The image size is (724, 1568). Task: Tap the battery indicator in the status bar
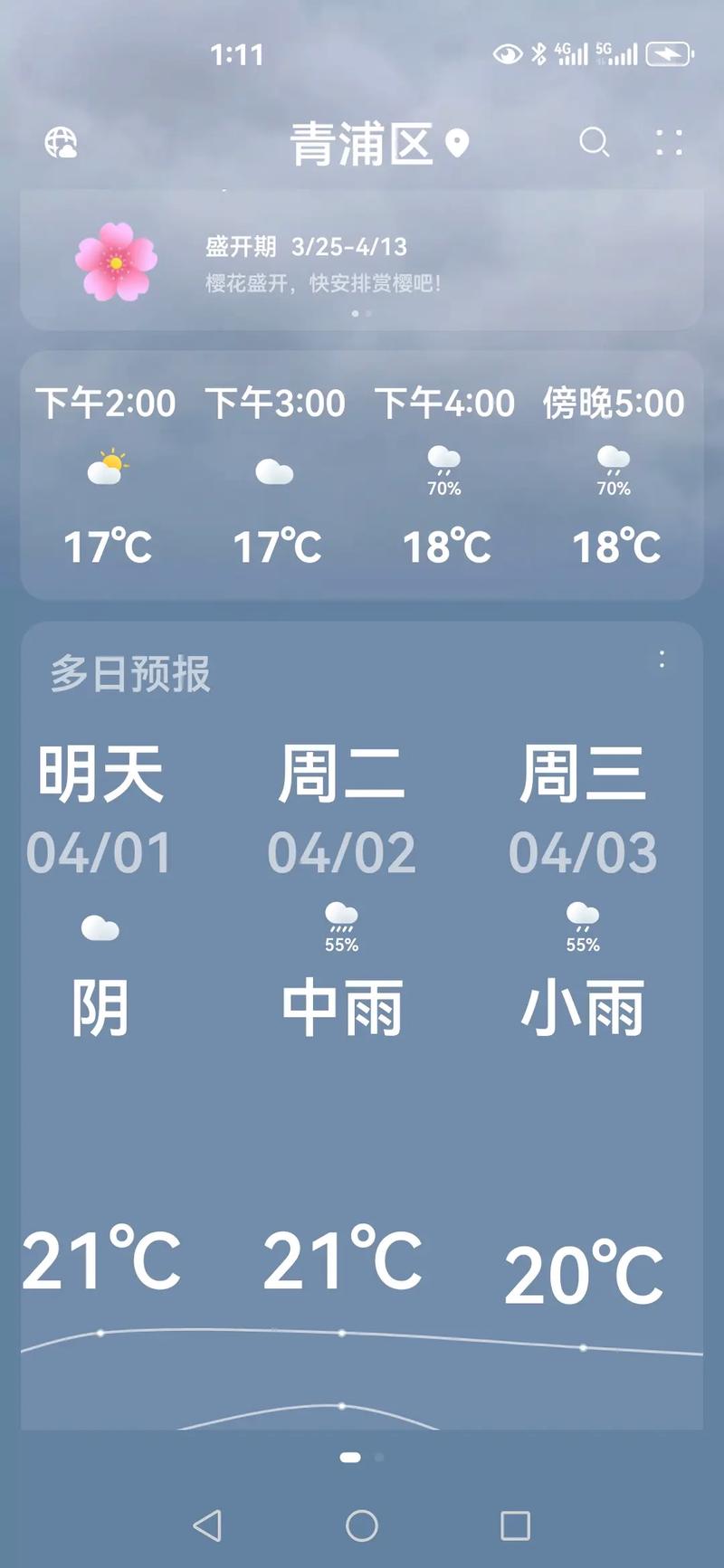pyautogui.click(x=667, y=54)
